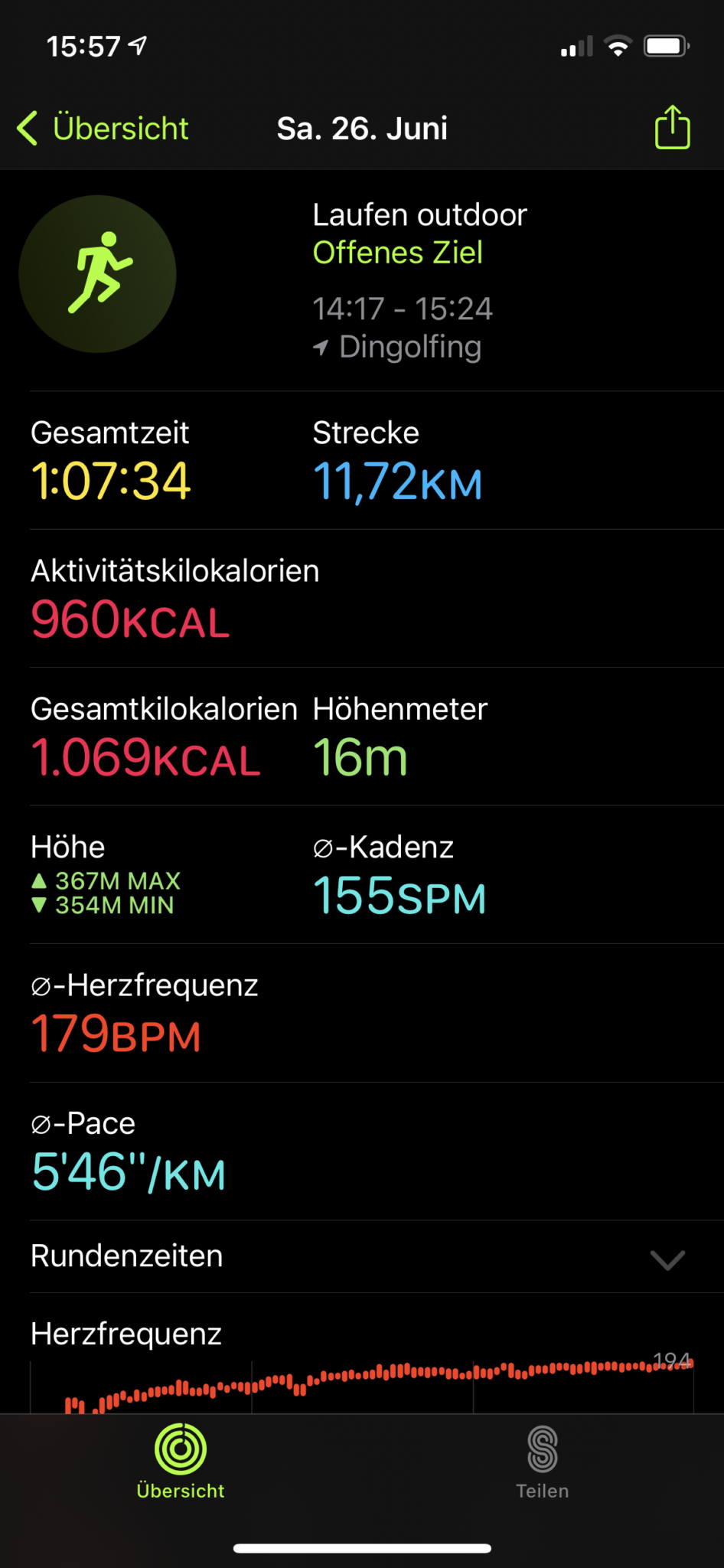Share this workout via the share icon
The height and width of the screenshot is (1568, 724).
pos(672,127)
